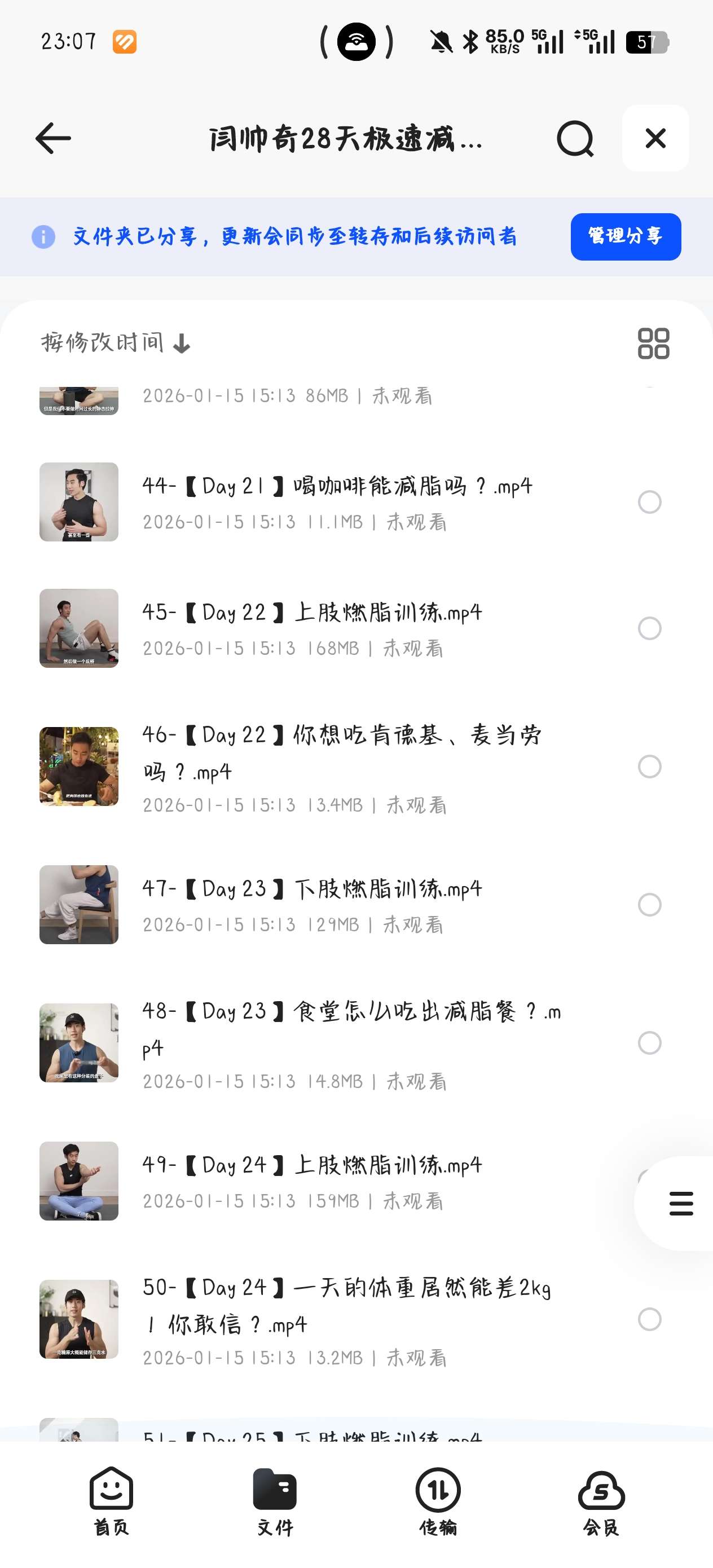Switch to the 首页 tab

[111, 1500]
